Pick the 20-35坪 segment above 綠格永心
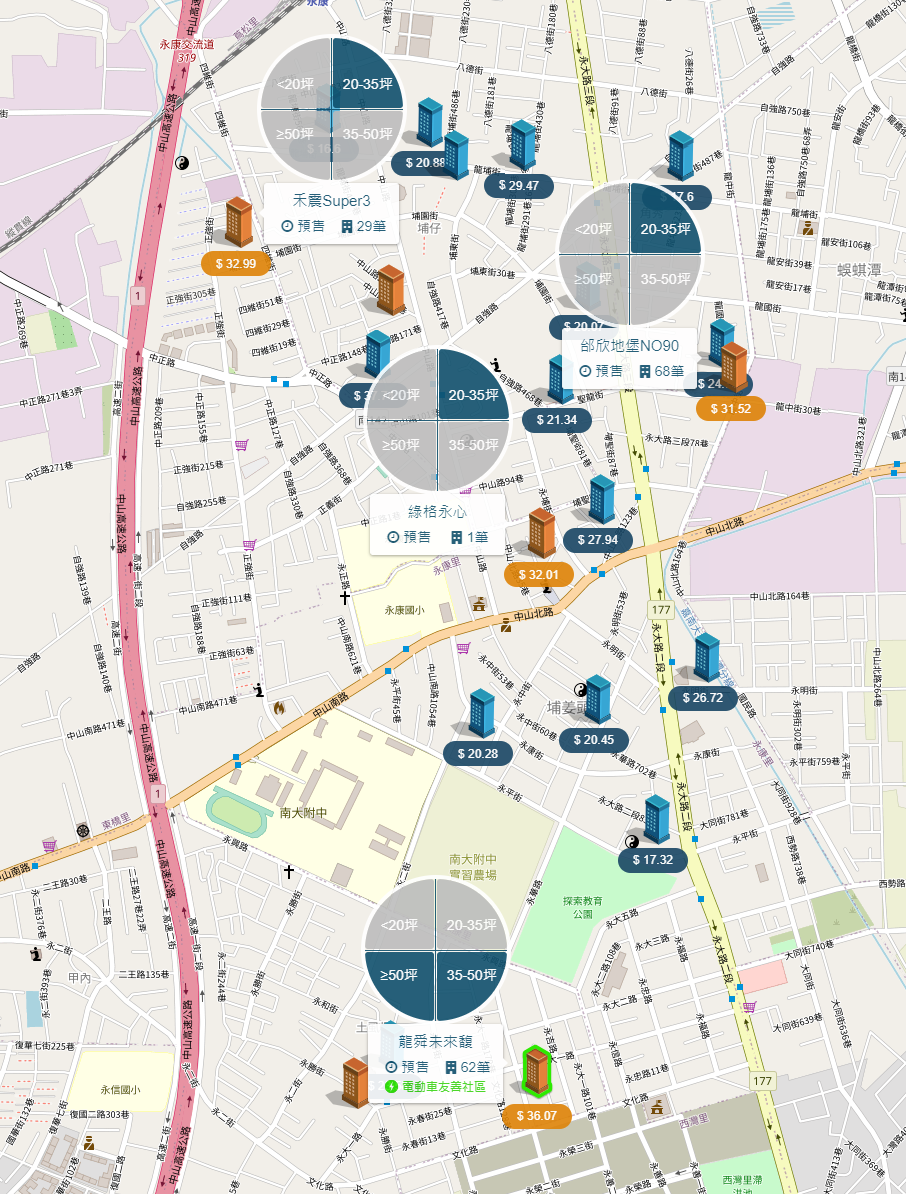The height and width of the screenshot is (1194, 906). pyautogui.click(x=474, y=395)
